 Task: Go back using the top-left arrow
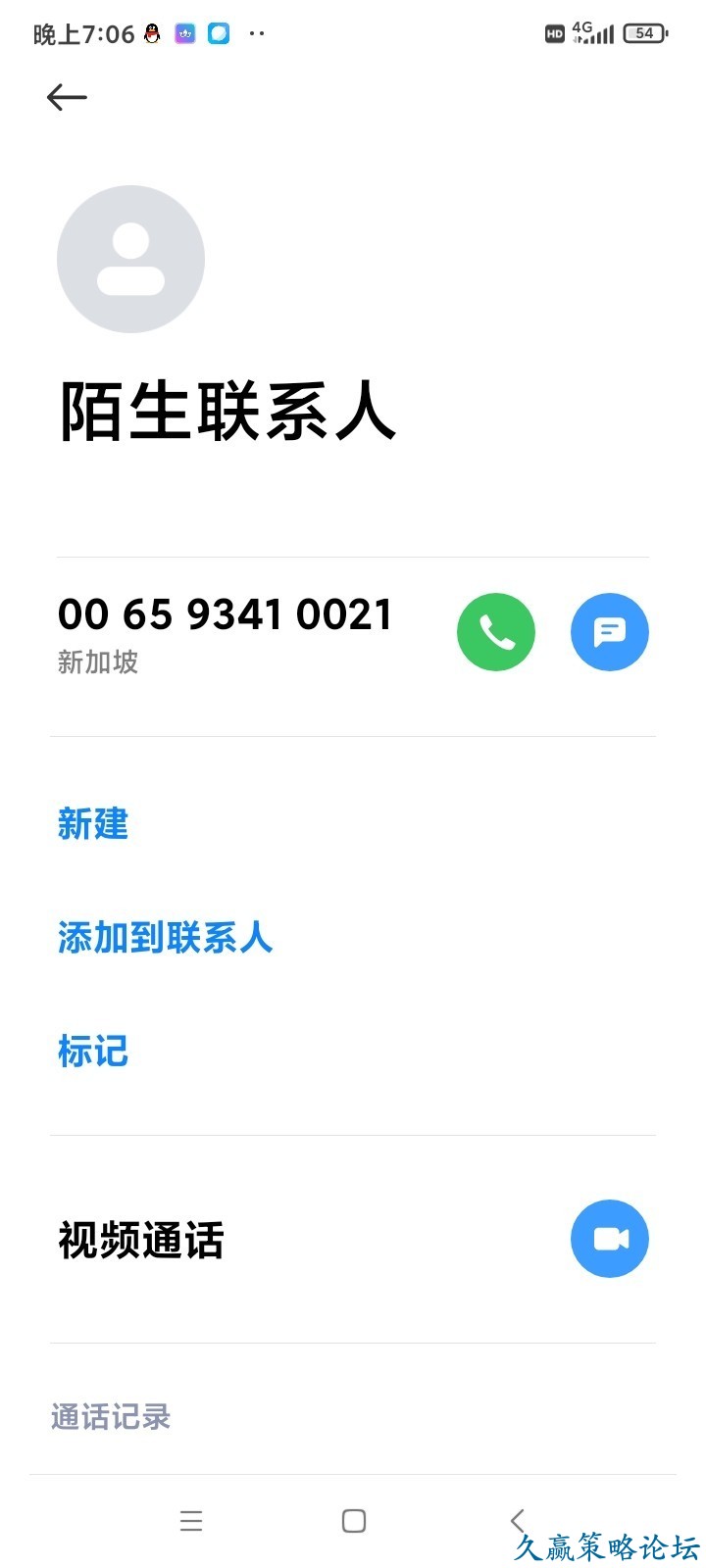[x=67, y=97]
